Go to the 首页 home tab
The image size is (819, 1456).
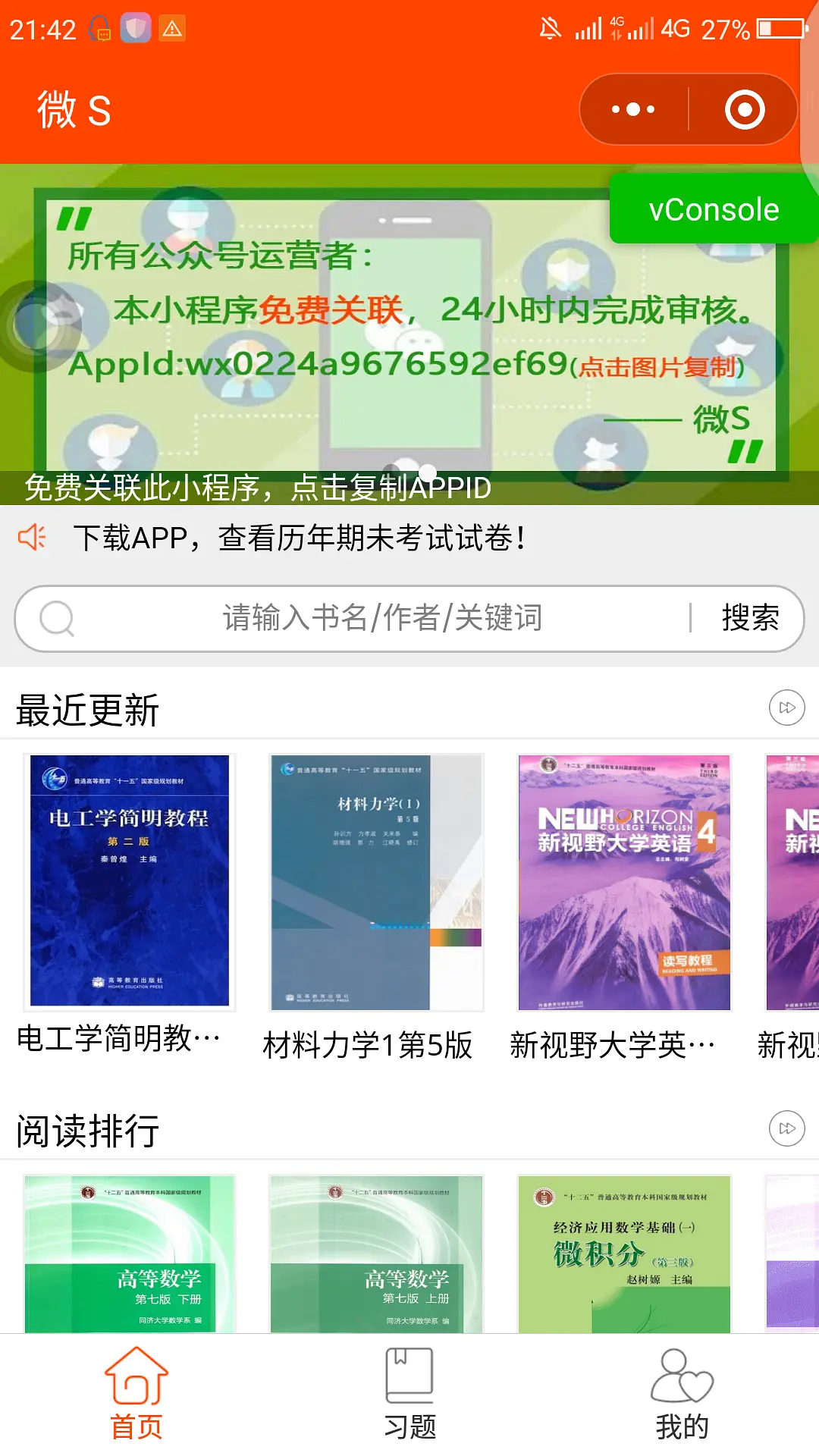click(136, 1395)
